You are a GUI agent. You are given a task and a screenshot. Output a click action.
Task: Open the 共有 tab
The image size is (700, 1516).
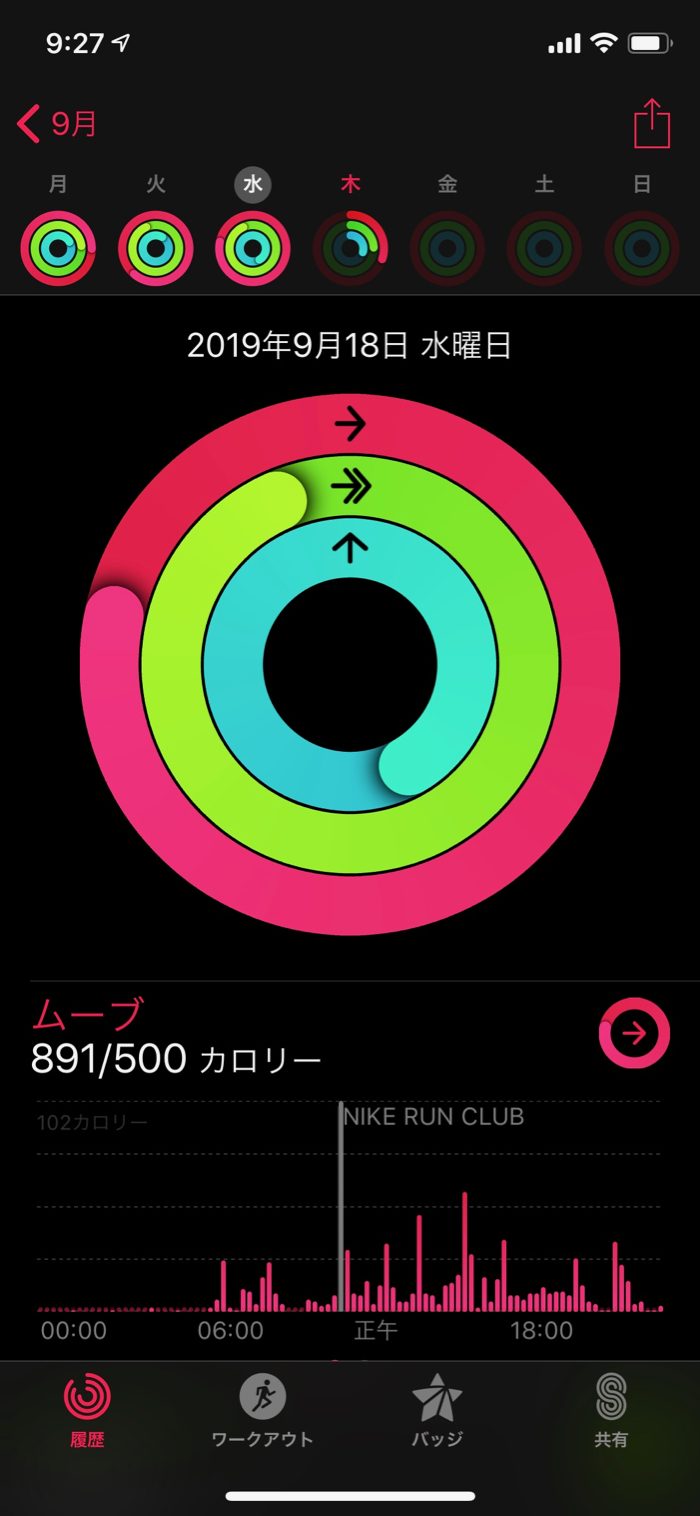point(611,1410)
